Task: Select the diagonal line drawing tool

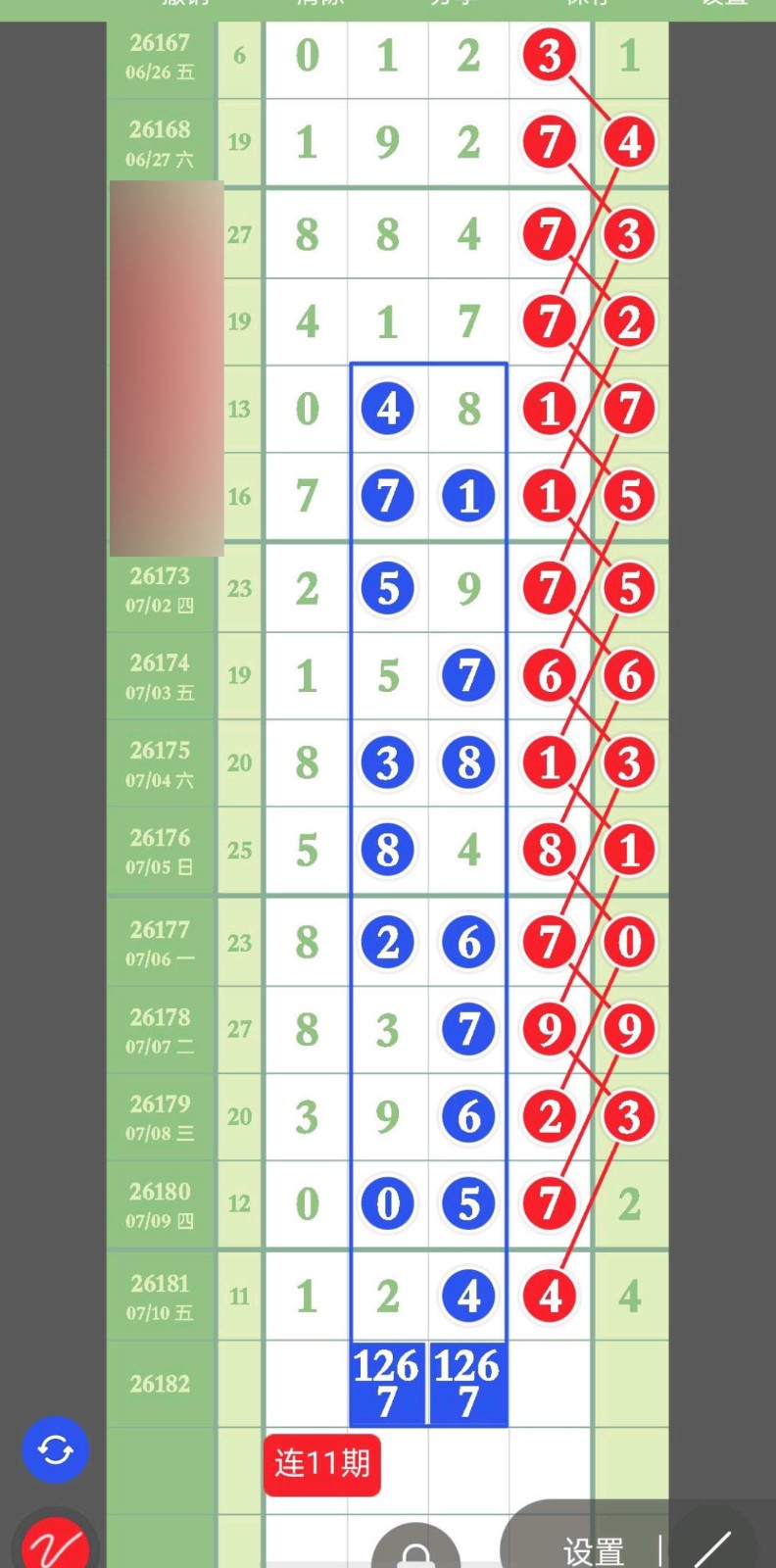Action: 712,1550
